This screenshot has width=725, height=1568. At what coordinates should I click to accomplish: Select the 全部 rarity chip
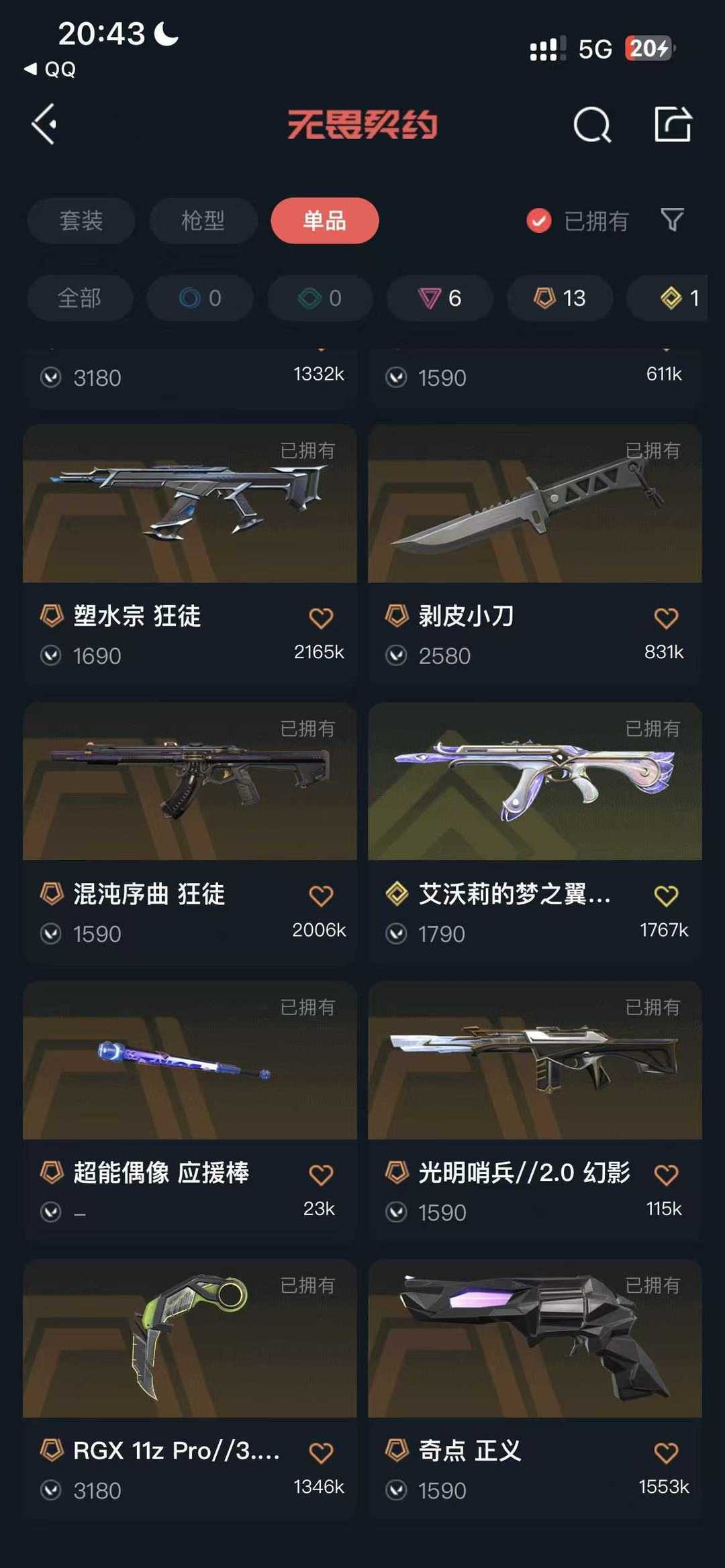point(80,298)
